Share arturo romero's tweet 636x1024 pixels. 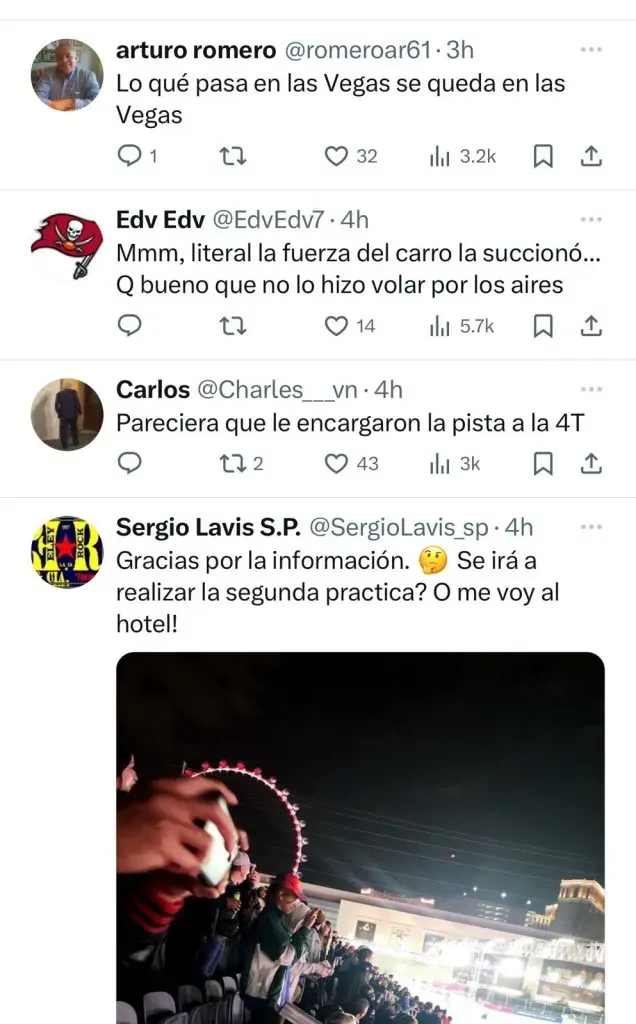591,156
